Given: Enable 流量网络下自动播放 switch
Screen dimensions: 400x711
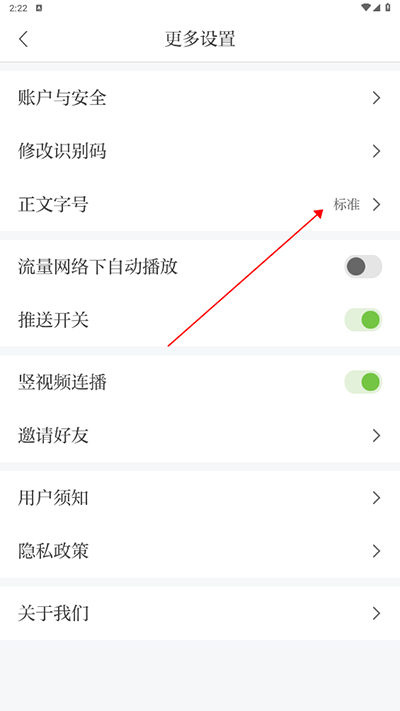Looking at the screenshot, I should pyautogui.click(x=363, y=267).
